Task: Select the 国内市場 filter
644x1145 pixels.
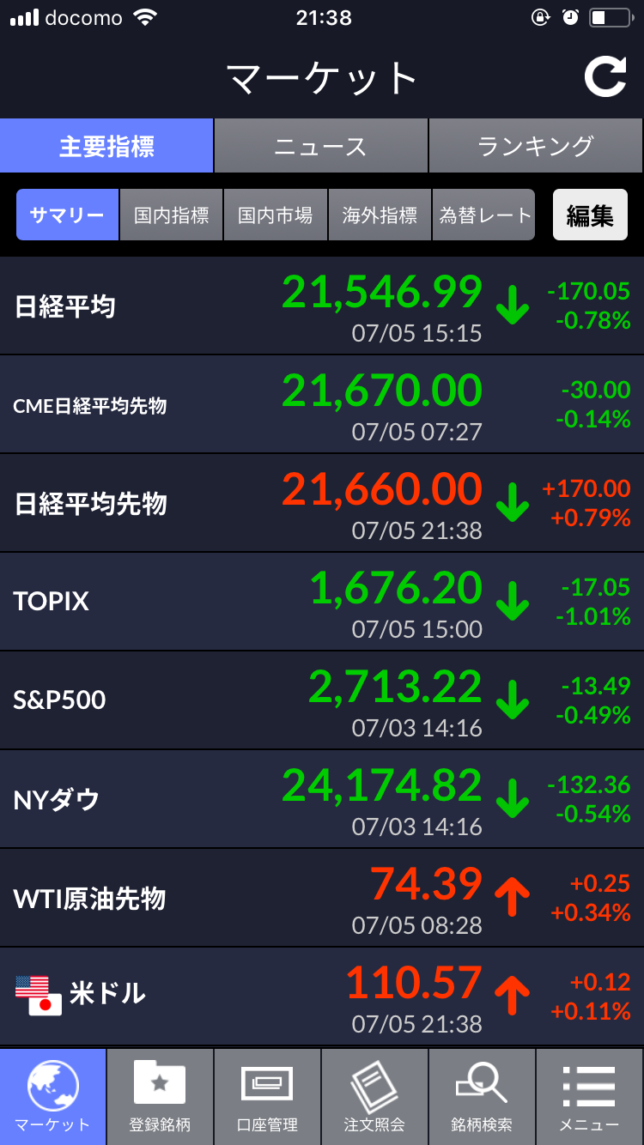Action: (275, 215)
